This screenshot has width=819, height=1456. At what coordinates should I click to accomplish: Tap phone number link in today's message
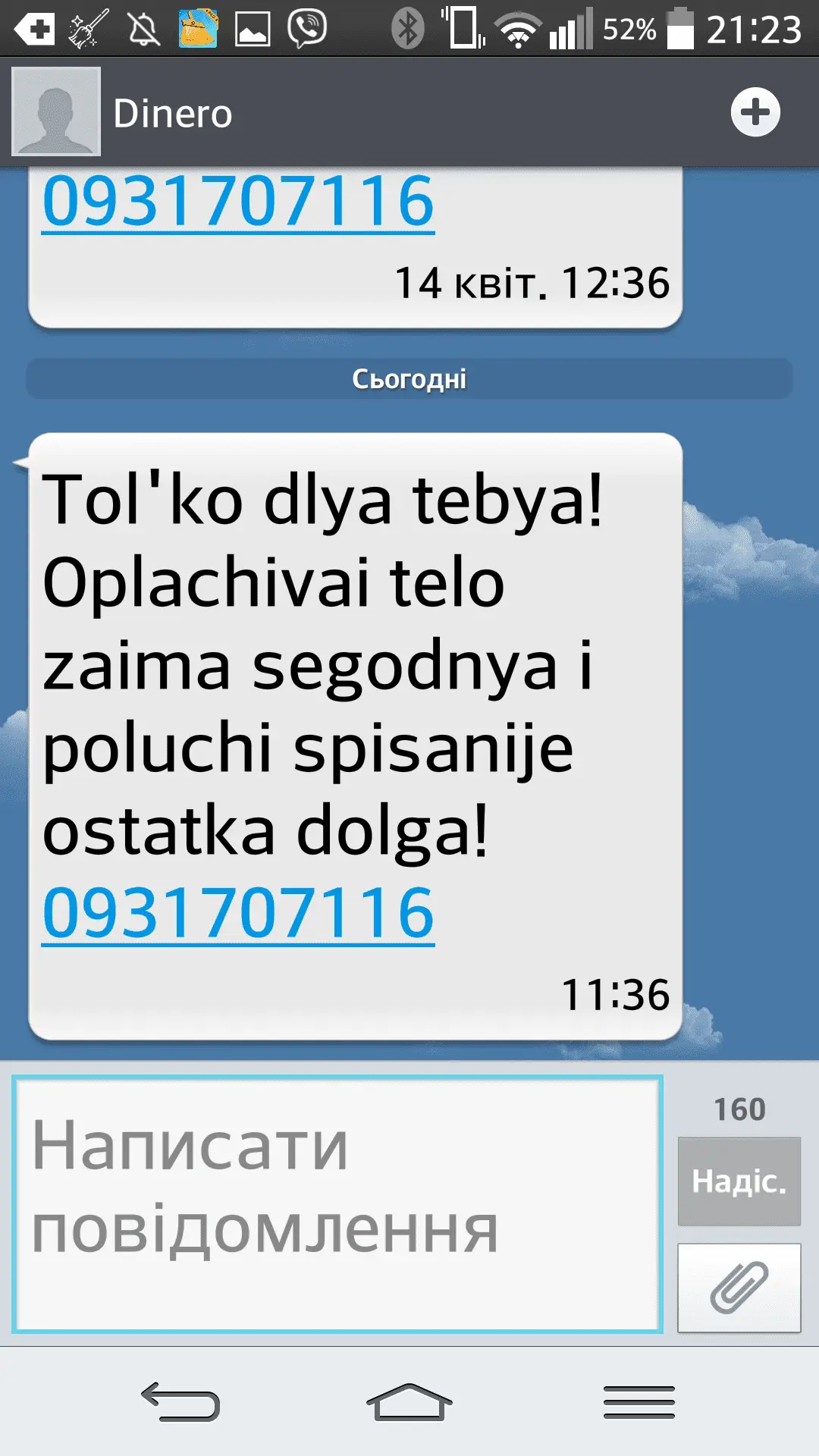[238, 914]
